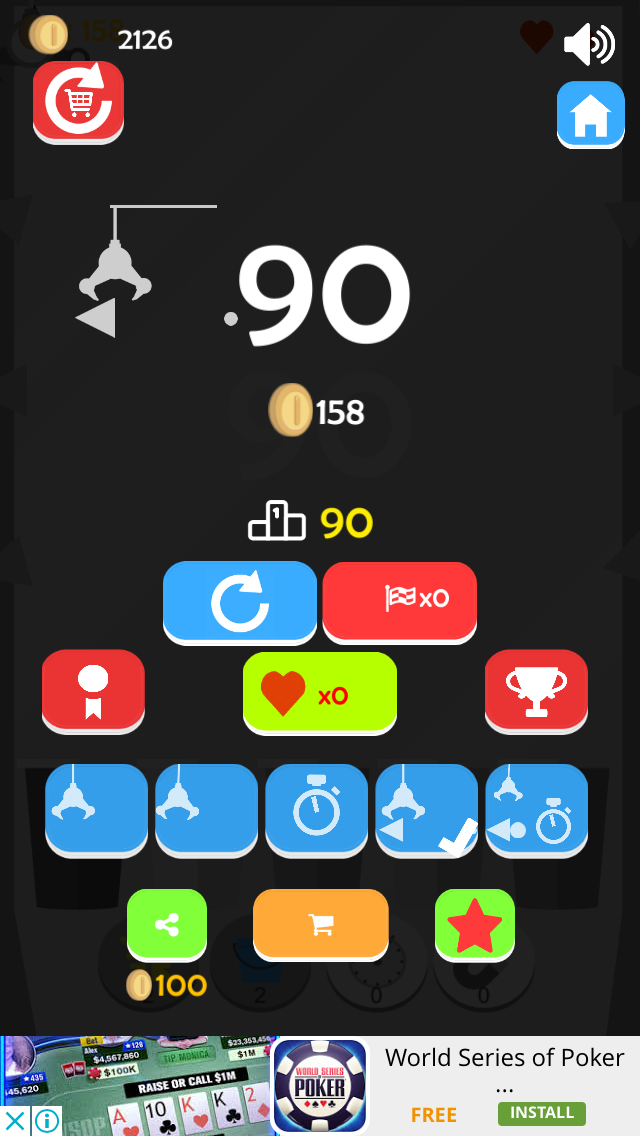Go to the home screen
This screenshot has height=1136, width=640.
(x=591, y=114)
